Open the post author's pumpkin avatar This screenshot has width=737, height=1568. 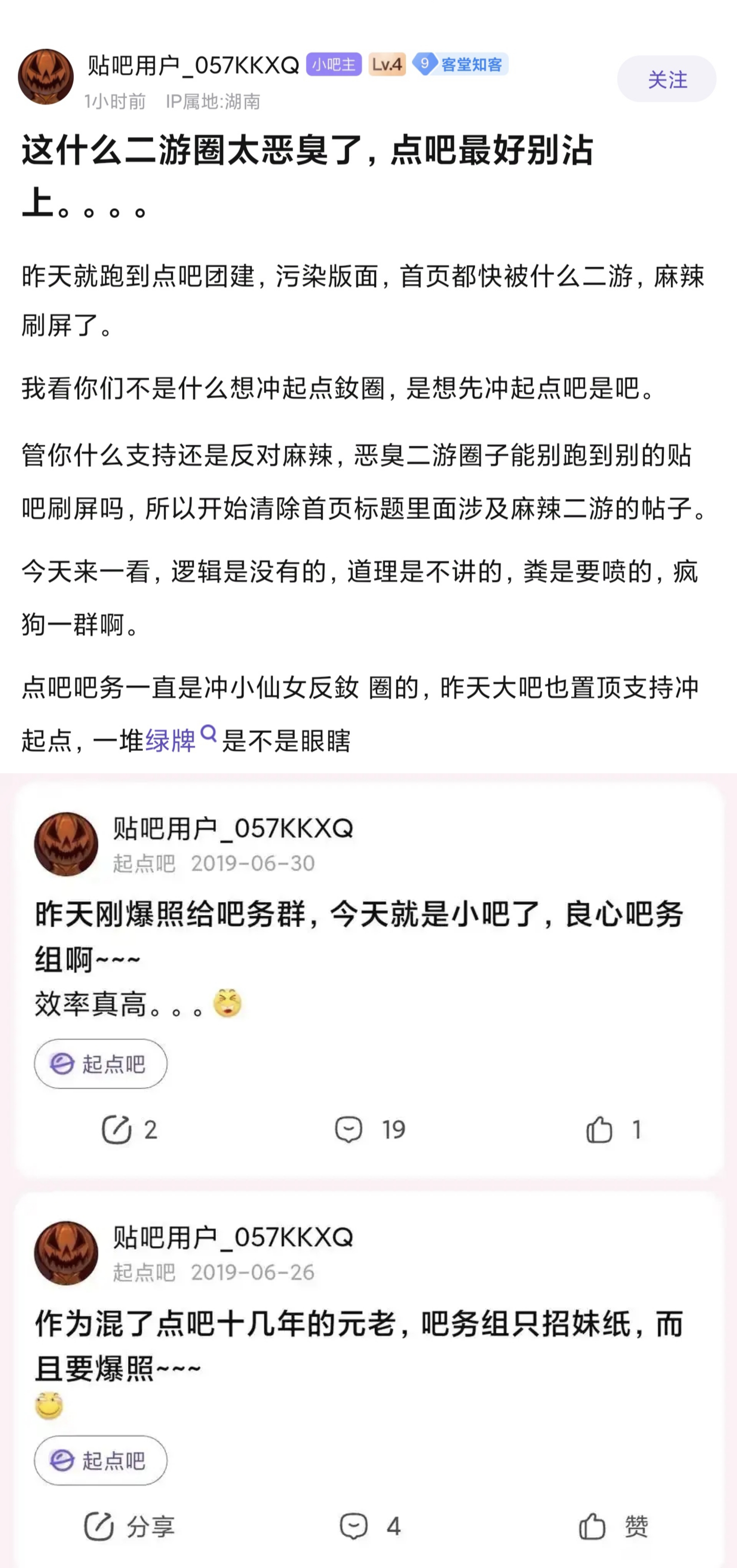pos(46,77)
